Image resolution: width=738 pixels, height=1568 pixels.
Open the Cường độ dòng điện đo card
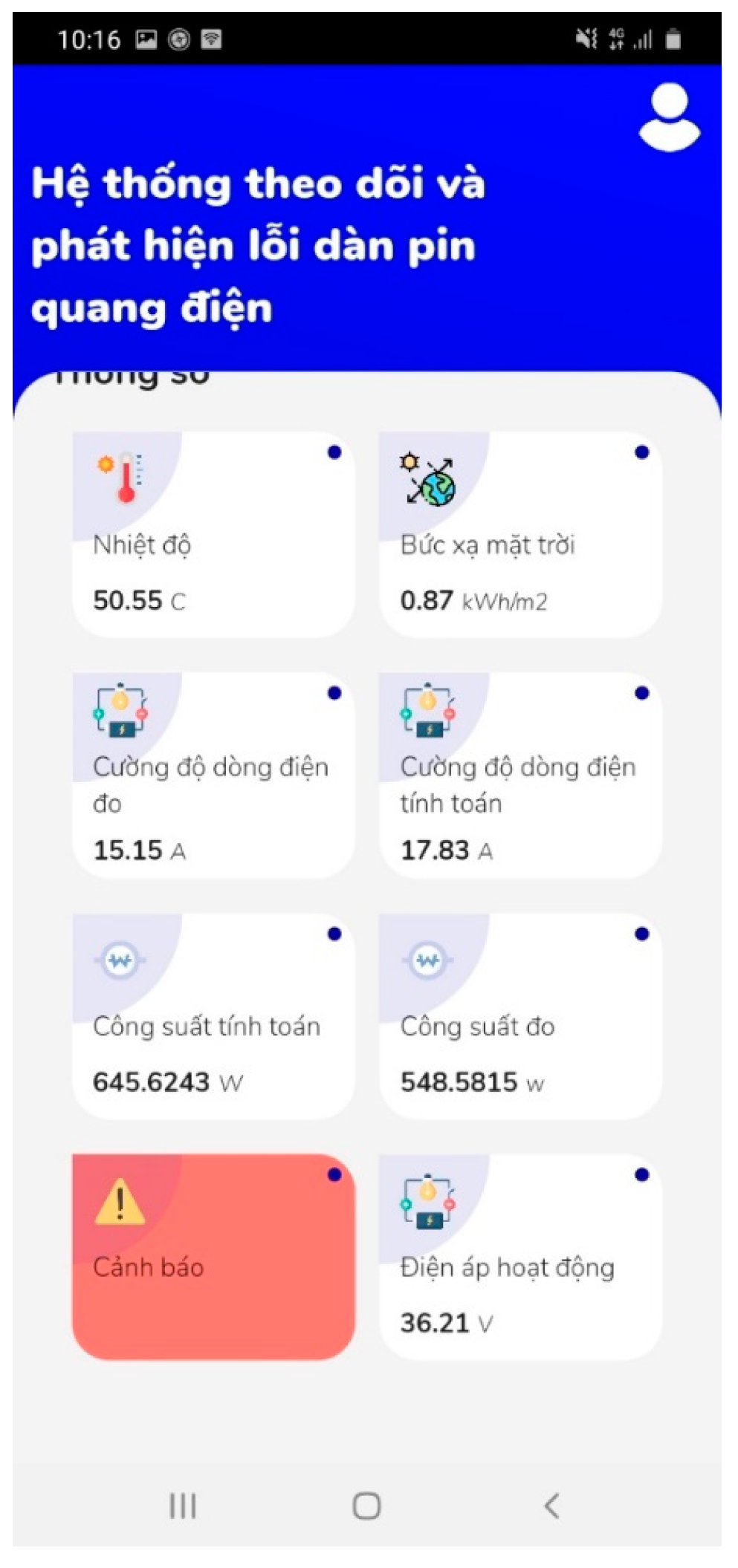pos(213,775)
